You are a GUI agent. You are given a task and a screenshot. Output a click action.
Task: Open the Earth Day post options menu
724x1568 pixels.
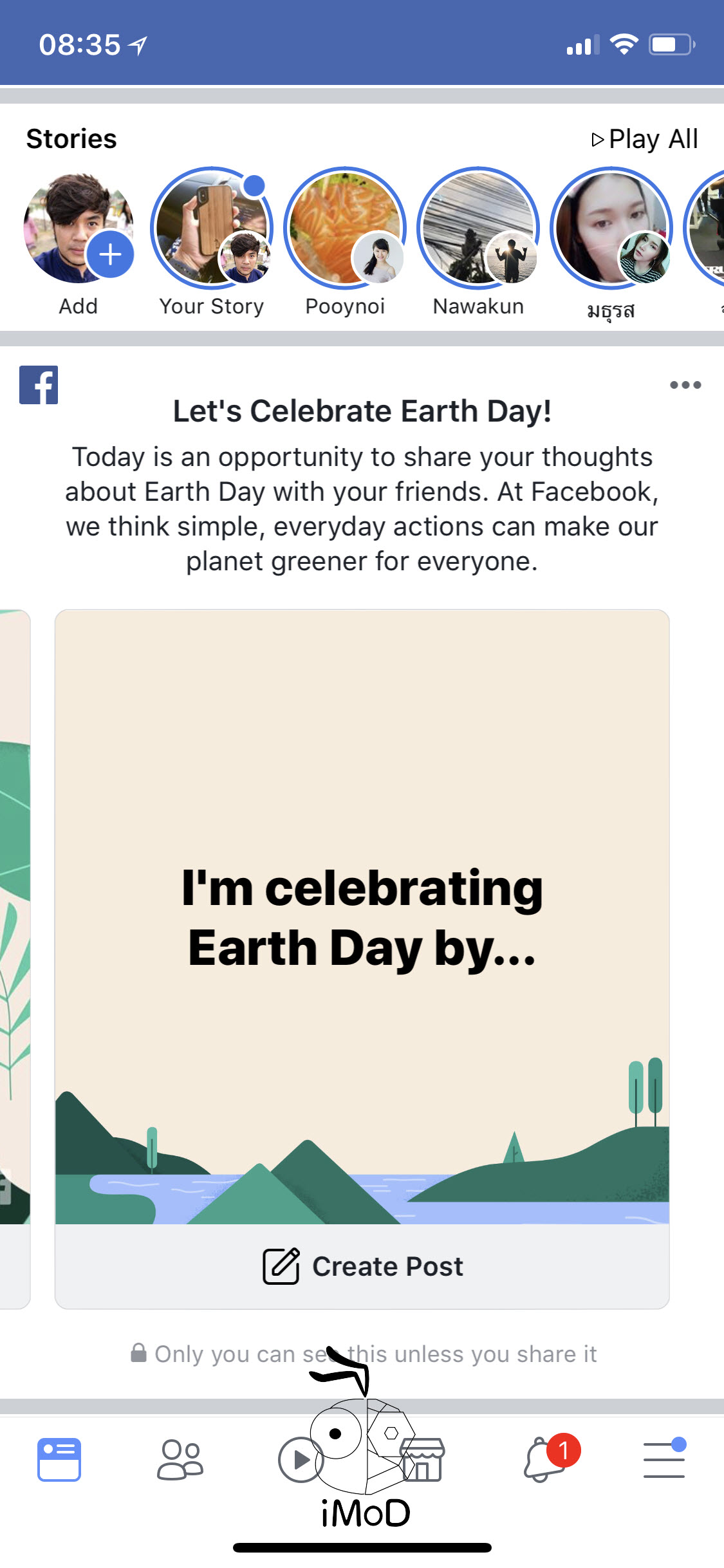pyautogui.click(x=685, y=385)
